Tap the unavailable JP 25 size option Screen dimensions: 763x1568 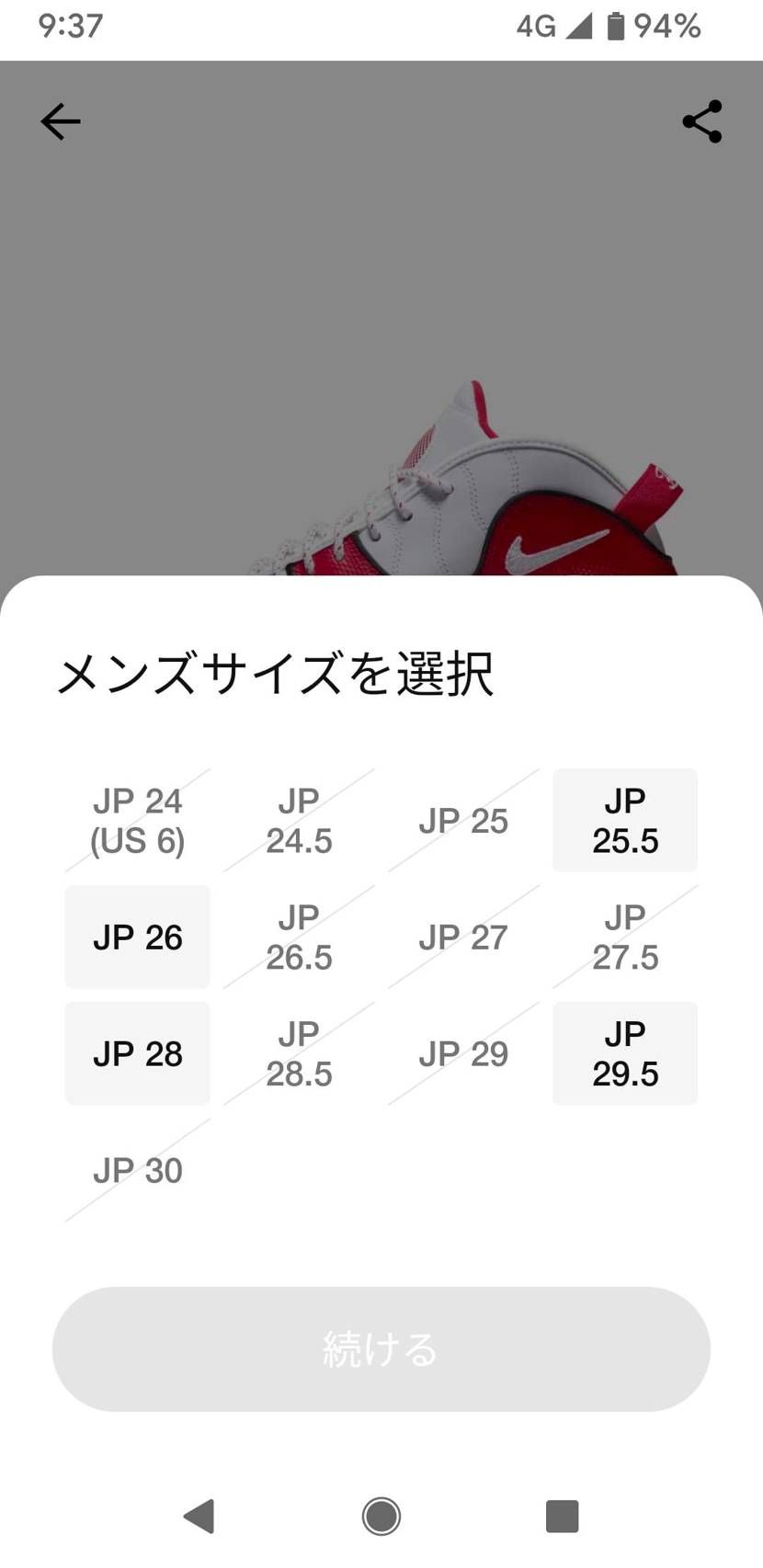click(x=462, y=820)
